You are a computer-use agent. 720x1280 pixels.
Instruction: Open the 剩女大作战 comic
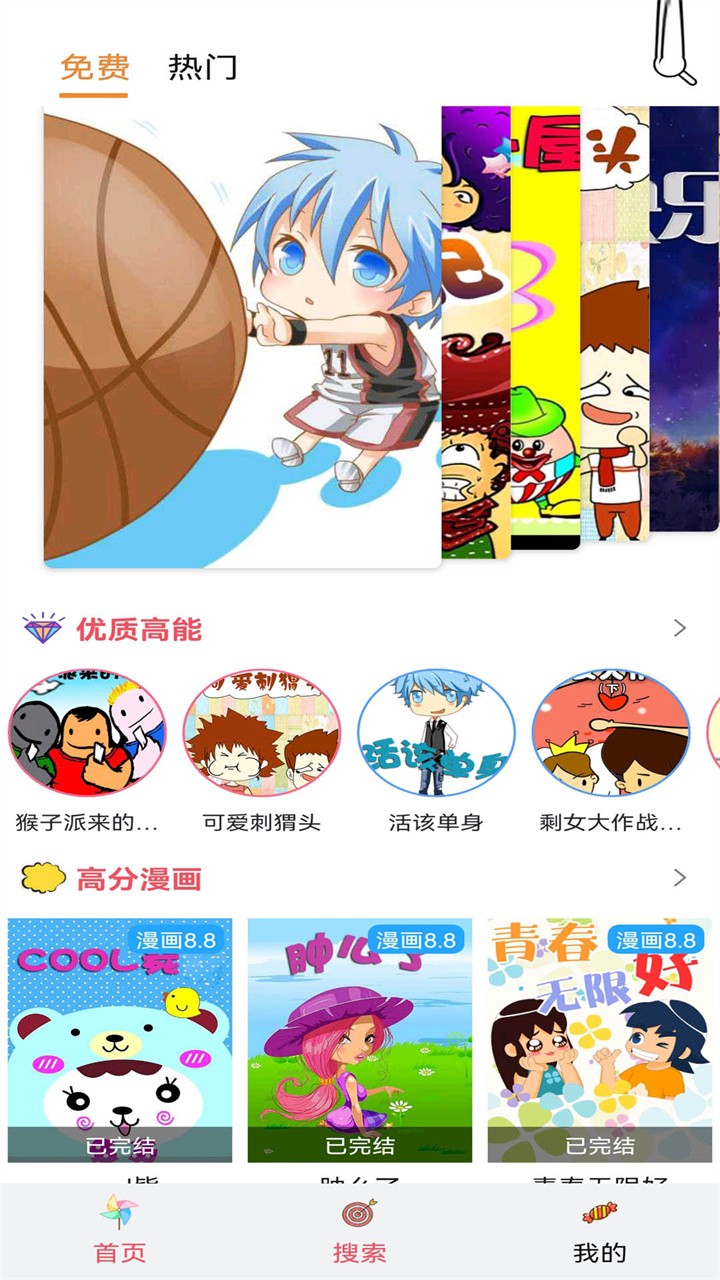[x=610, y=735]
